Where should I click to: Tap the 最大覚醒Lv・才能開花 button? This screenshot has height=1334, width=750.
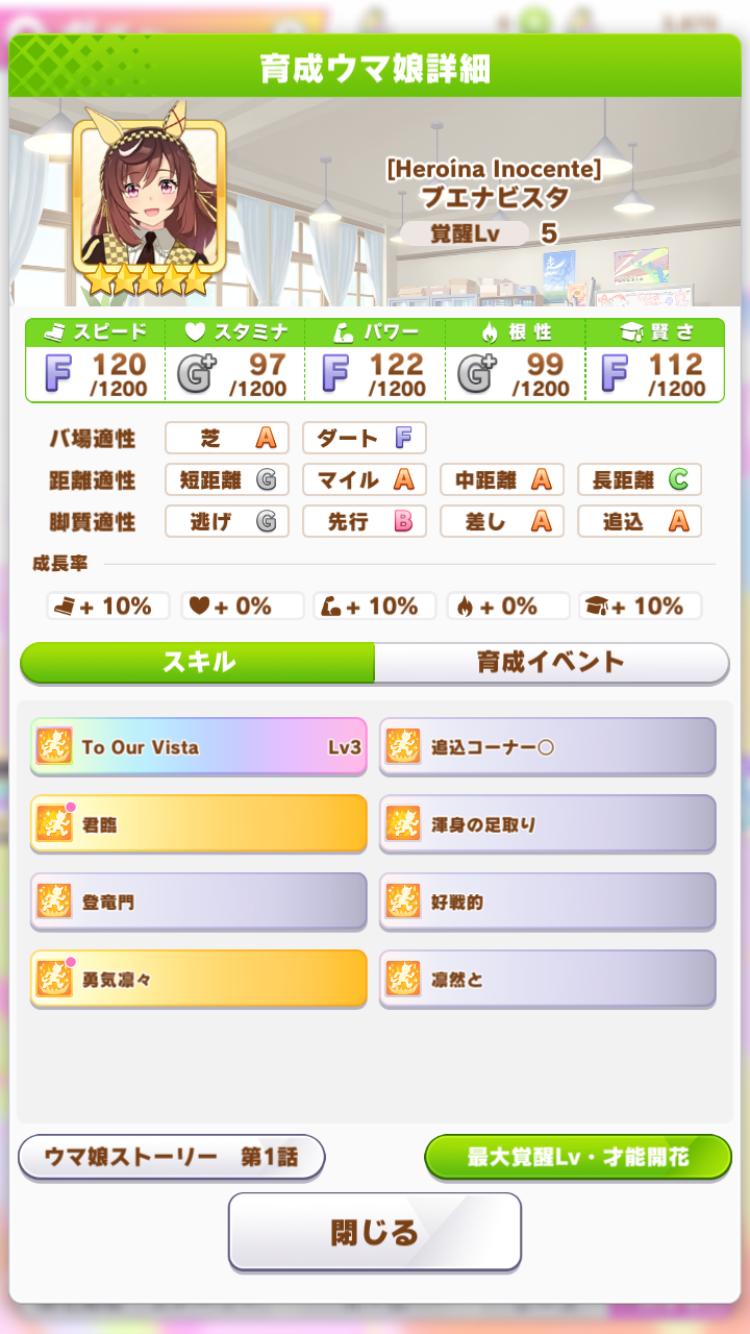578,1157
